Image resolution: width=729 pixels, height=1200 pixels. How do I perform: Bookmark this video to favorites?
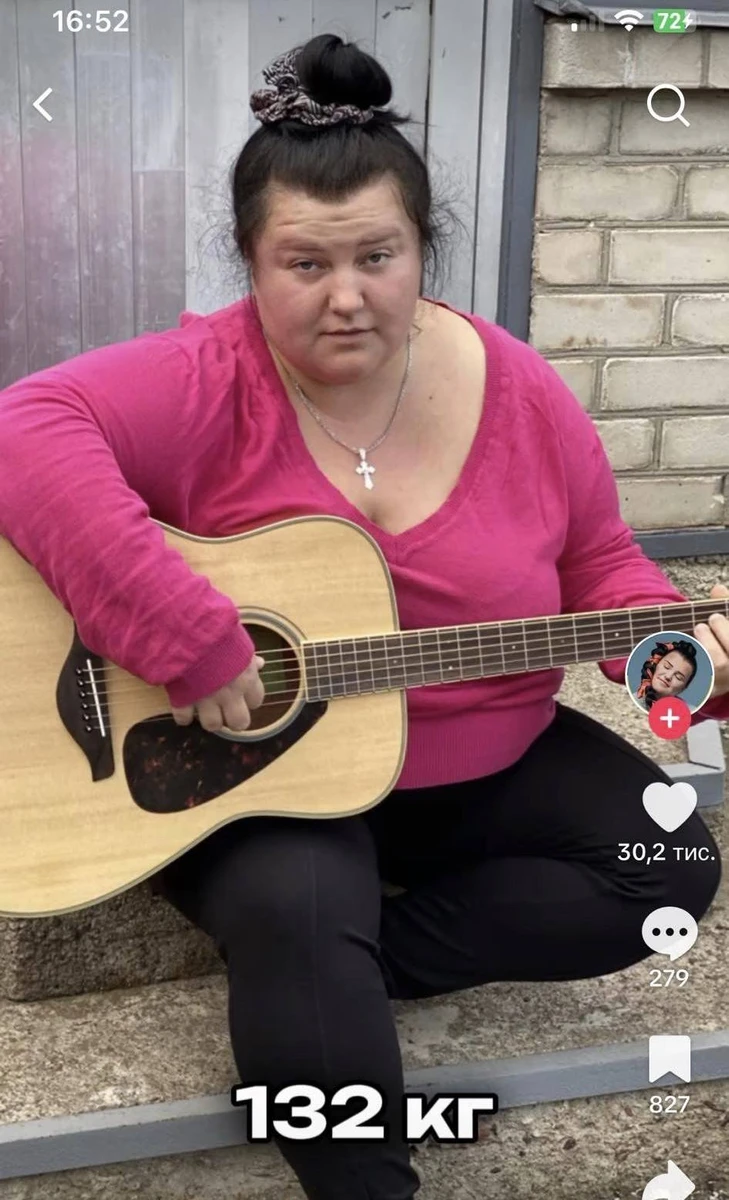(669, 1060)
